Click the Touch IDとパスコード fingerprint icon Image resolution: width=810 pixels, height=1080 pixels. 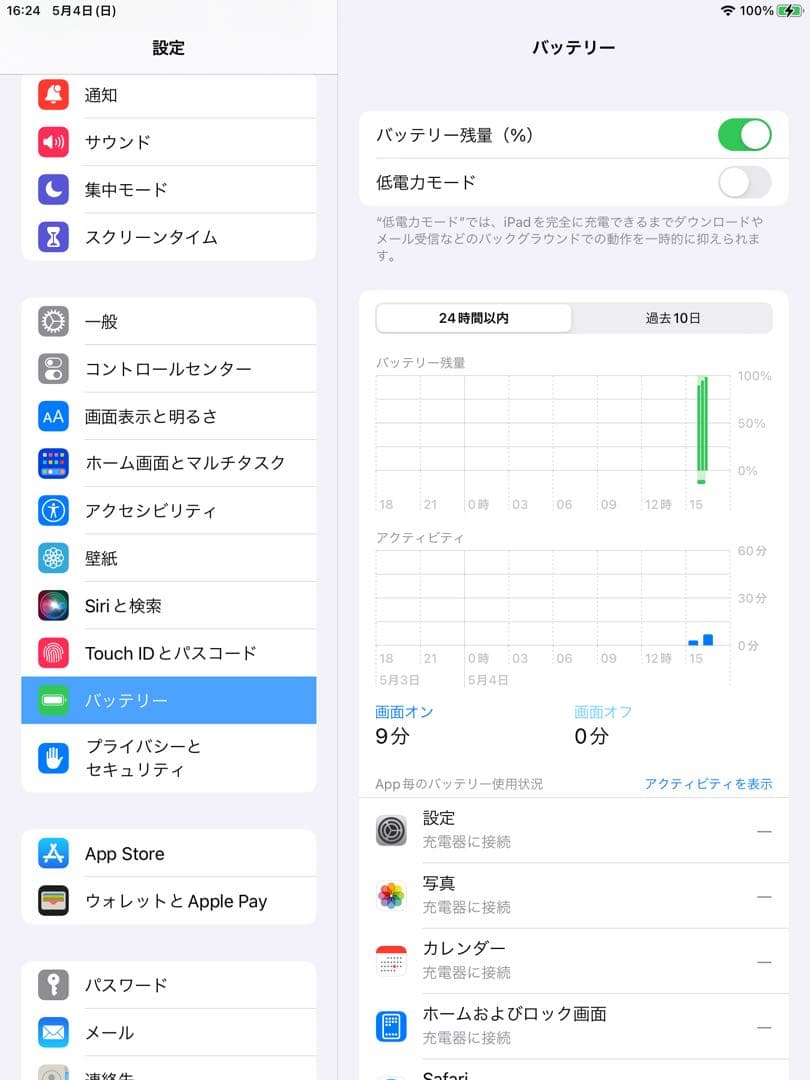55,652
